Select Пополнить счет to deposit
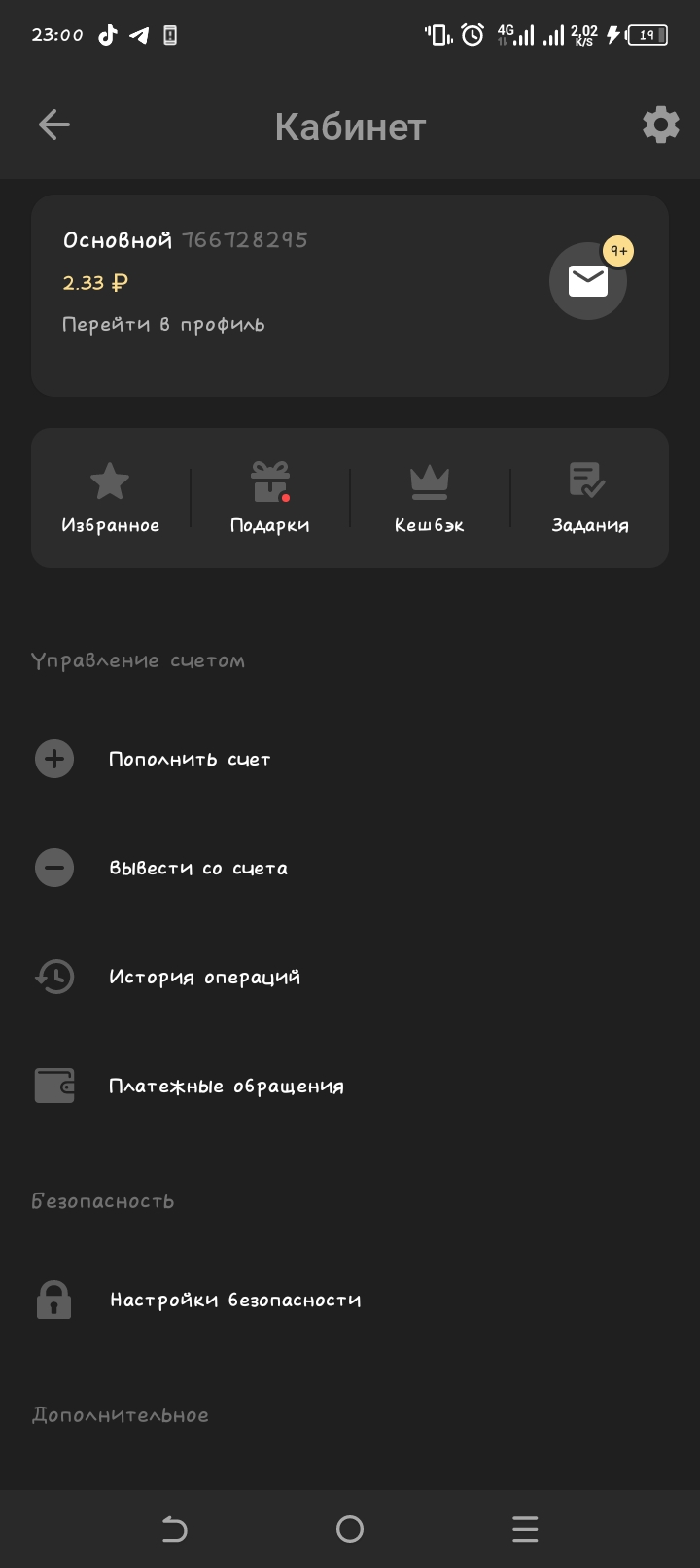The width and height of the screenshot is (700, 1568). [x=190, y=759]
